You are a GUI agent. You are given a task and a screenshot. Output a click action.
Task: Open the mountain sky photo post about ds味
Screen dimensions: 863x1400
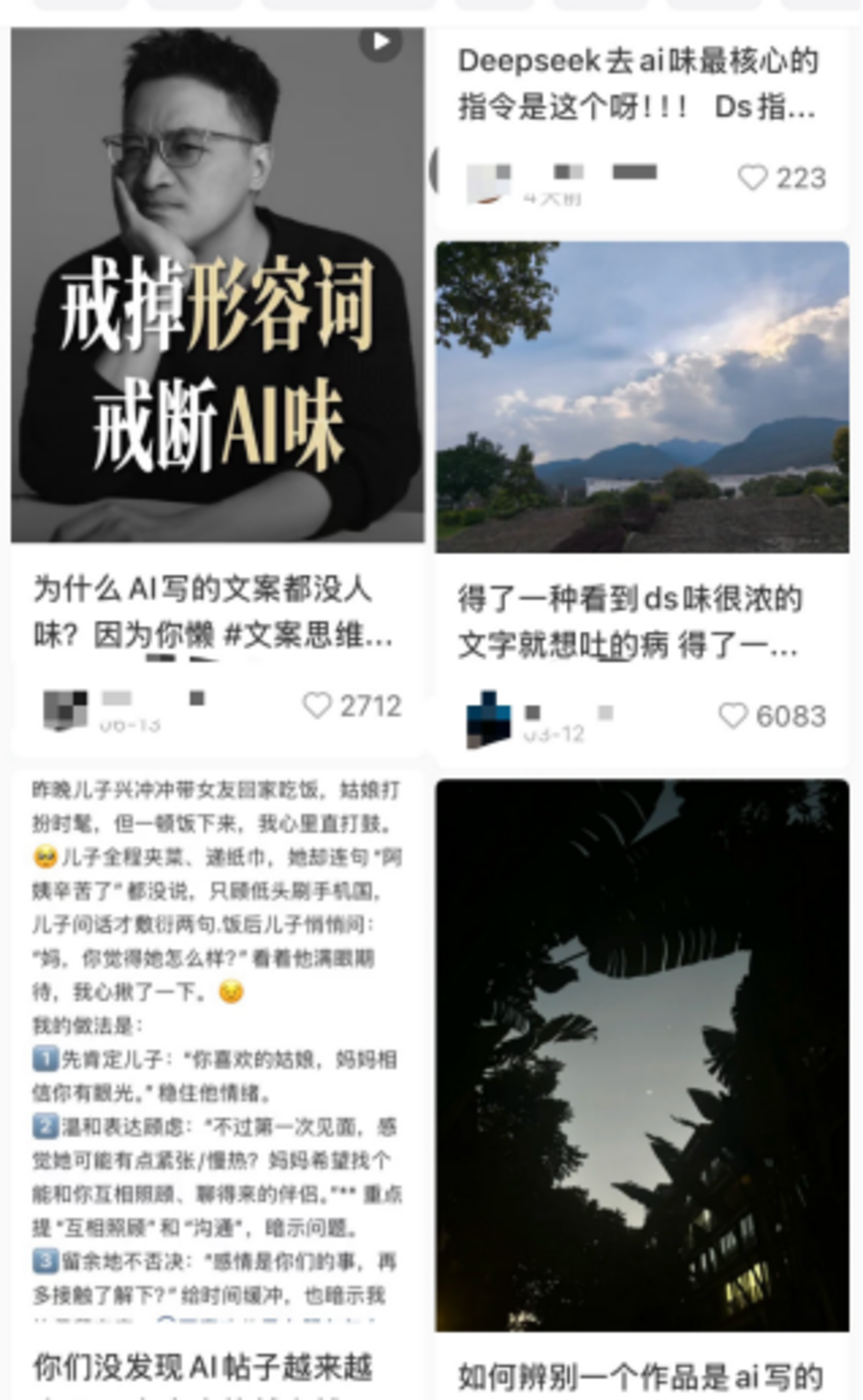[642, 396]
